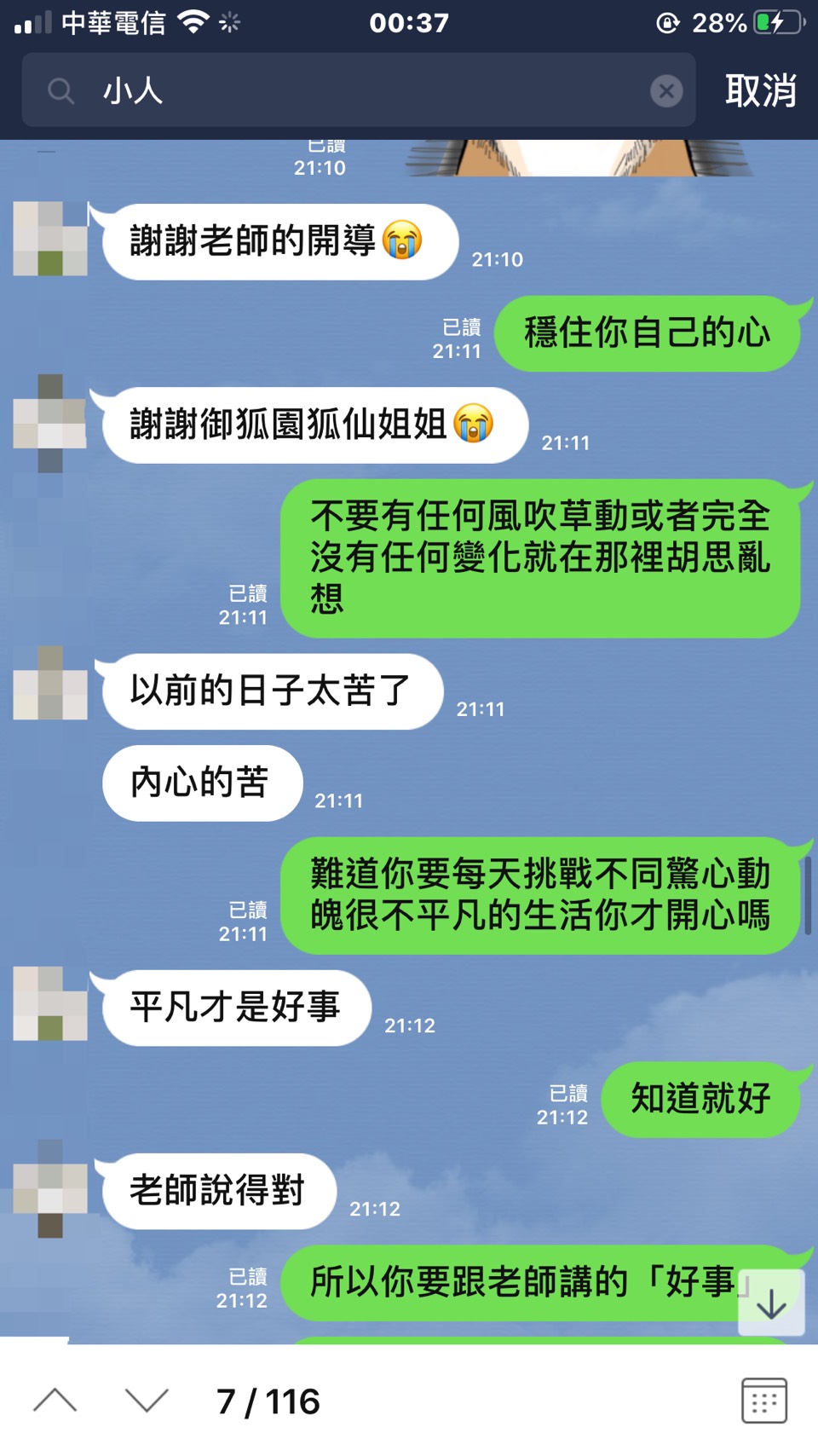Open the profile picture beside 謝謝老師的開導
Screen dimensions: 818x1456
[x=50, y=239]
